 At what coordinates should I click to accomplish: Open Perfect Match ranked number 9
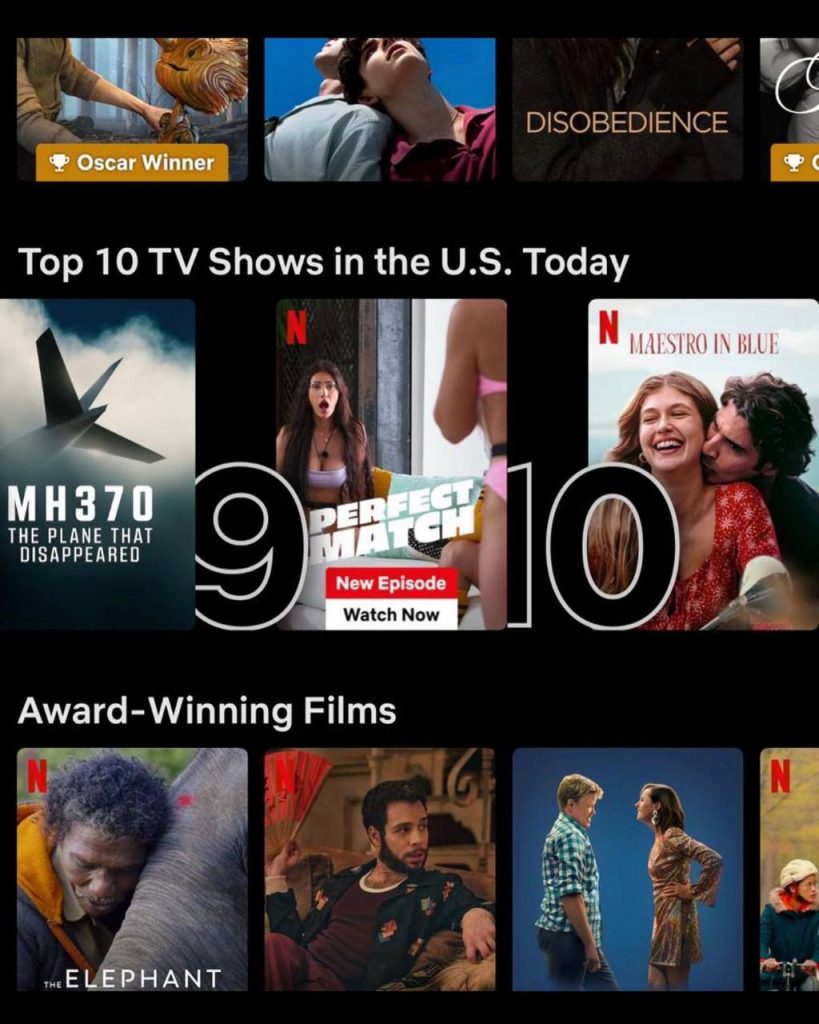point(391,464)
